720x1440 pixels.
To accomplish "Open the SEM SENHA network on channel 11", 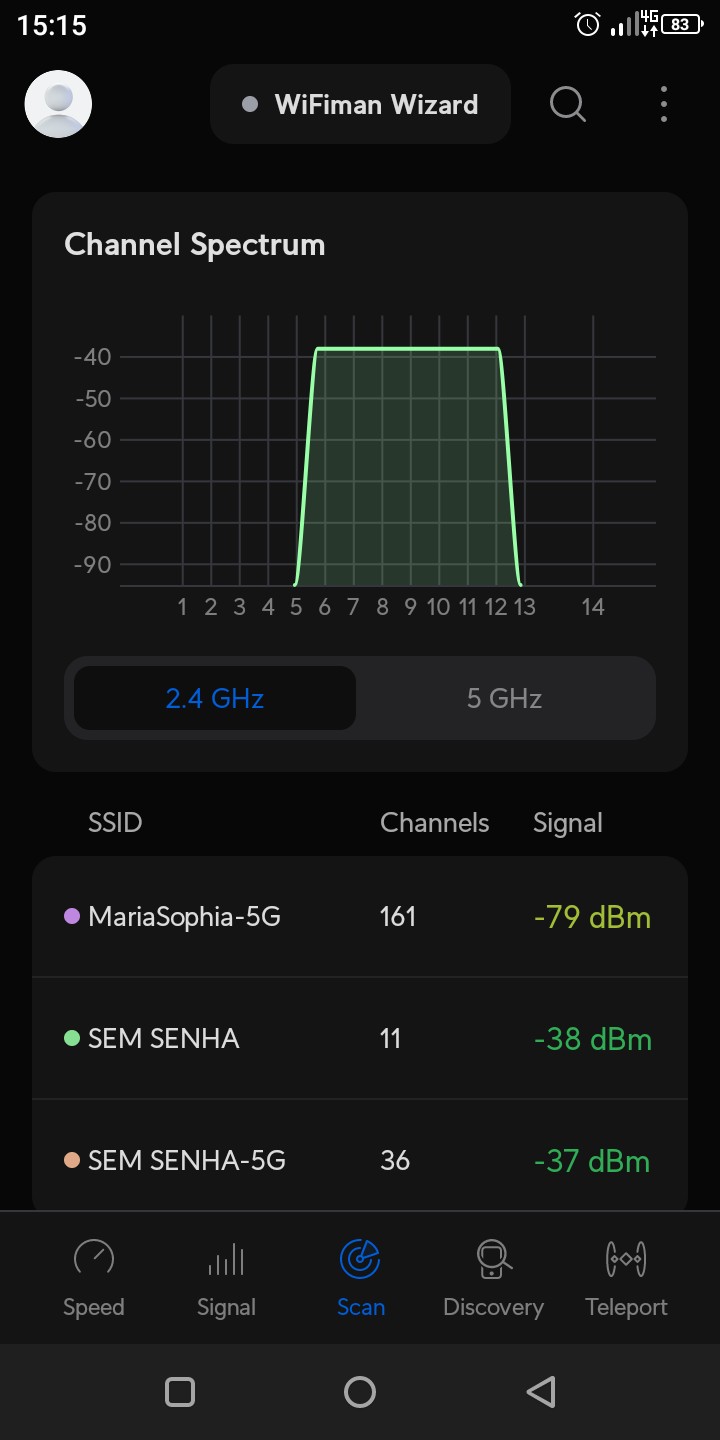I will pyautogui.click(x=360, y=1038).
